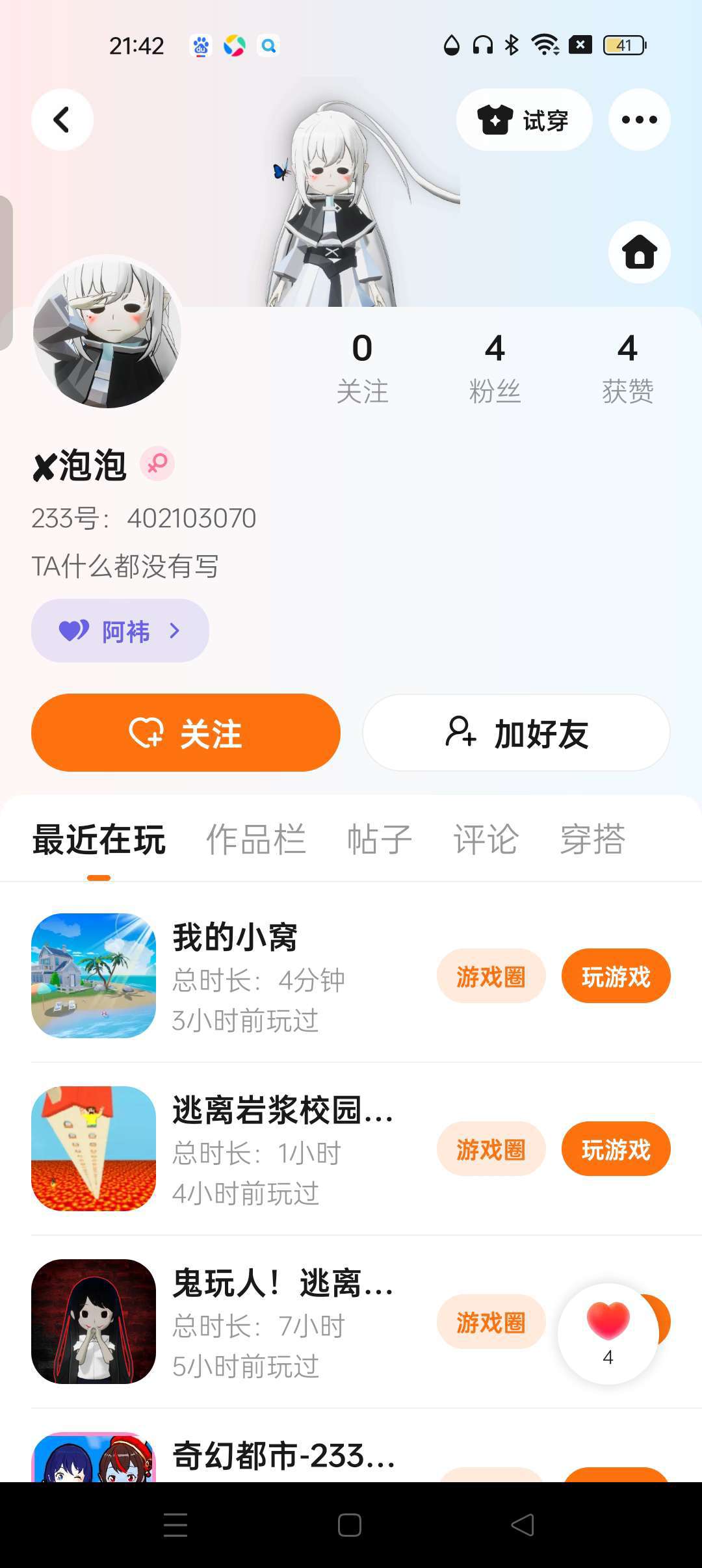Open the three-dot more options menu
The height and width of the screenshot is (1568, 702).
[x=639, y=120]
